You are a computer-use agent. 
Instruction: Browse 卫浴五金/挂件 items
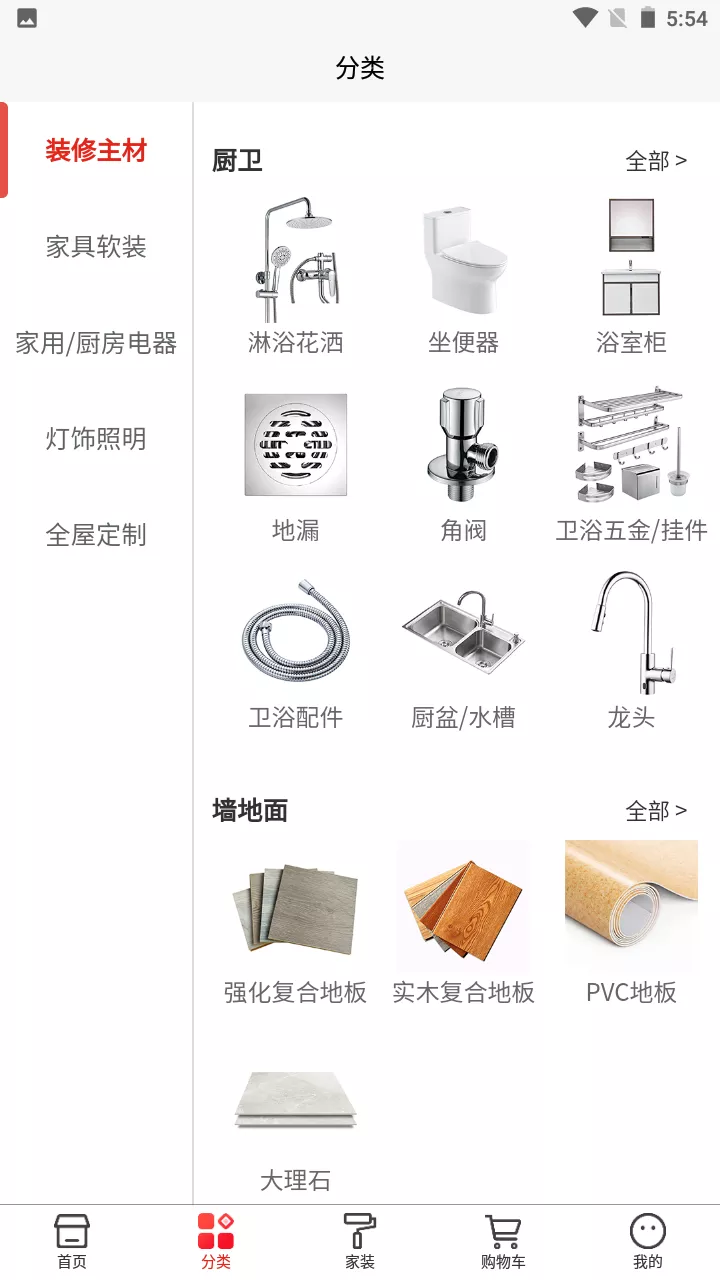[x=631, y=464]
